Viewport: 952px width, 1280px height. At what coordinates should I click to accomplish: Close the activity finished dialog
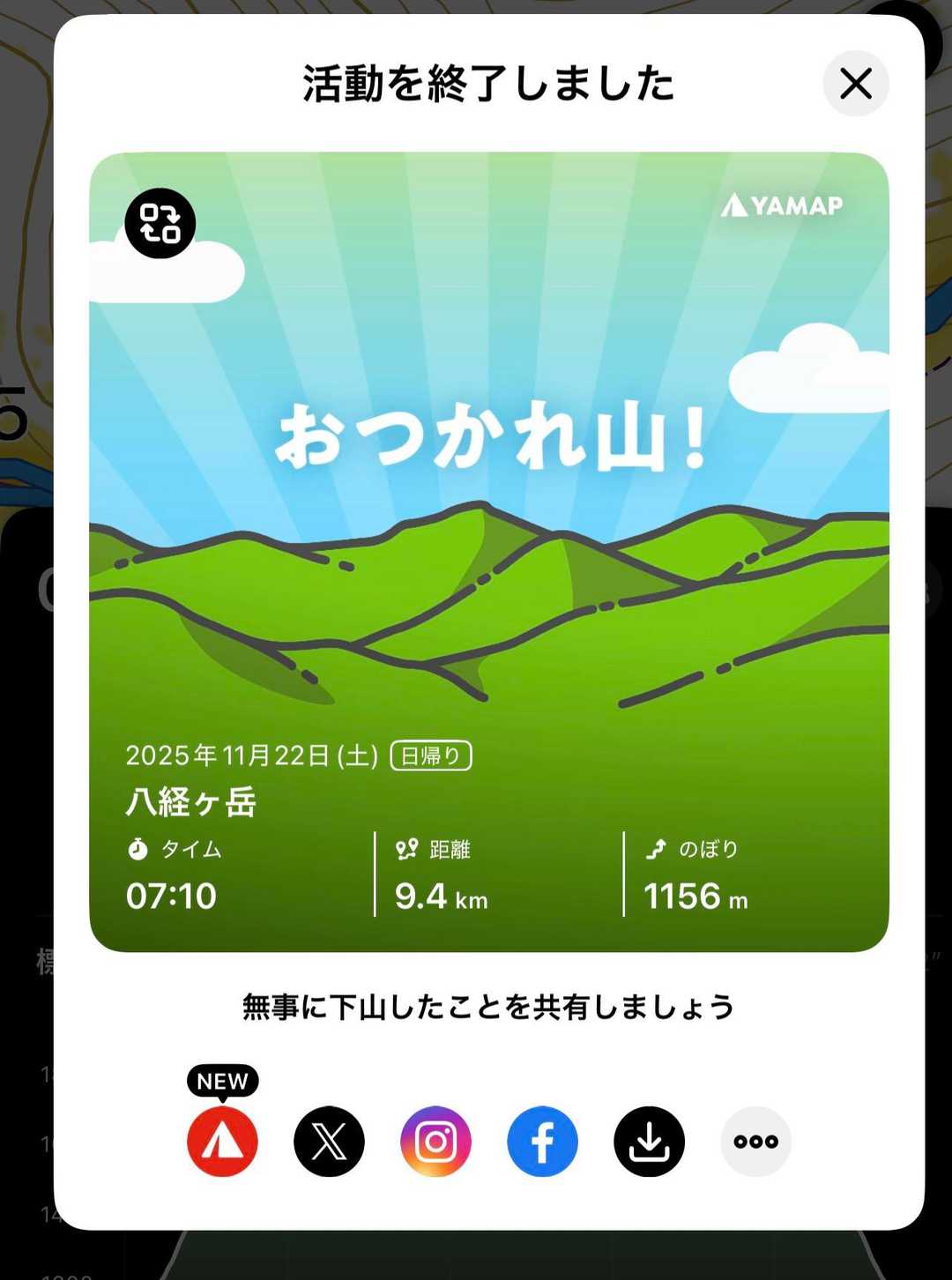coord(855,84)
